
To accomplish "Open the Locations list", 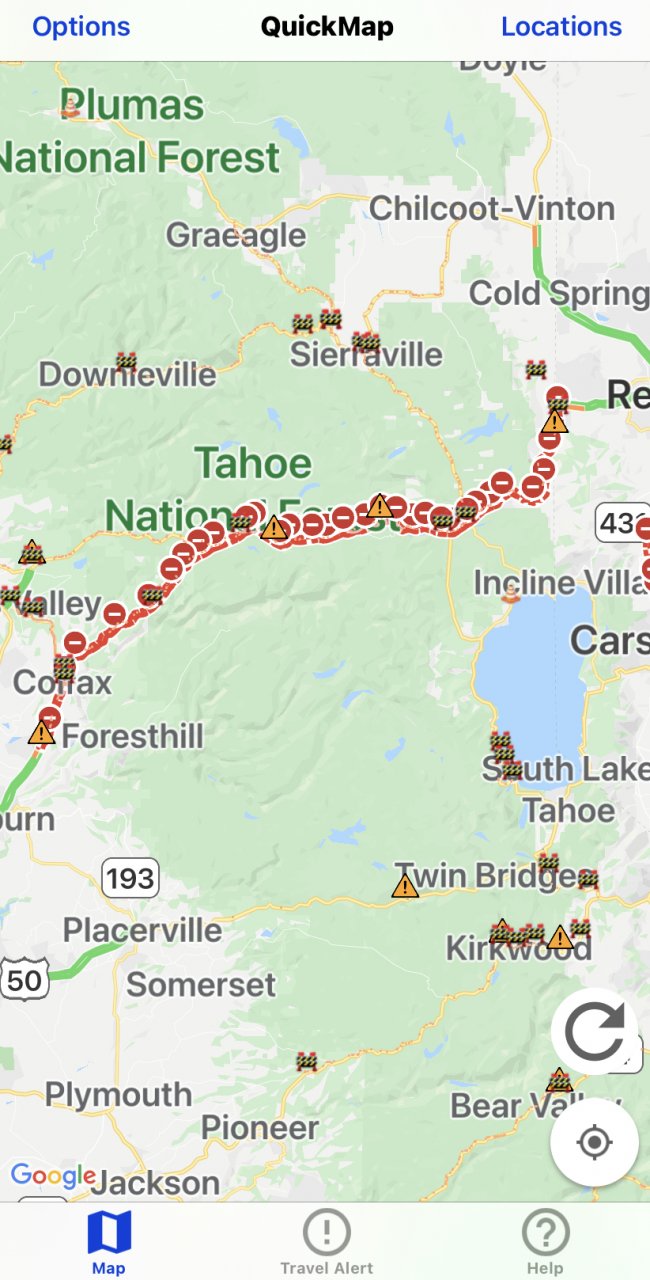I will pos(561,27).
